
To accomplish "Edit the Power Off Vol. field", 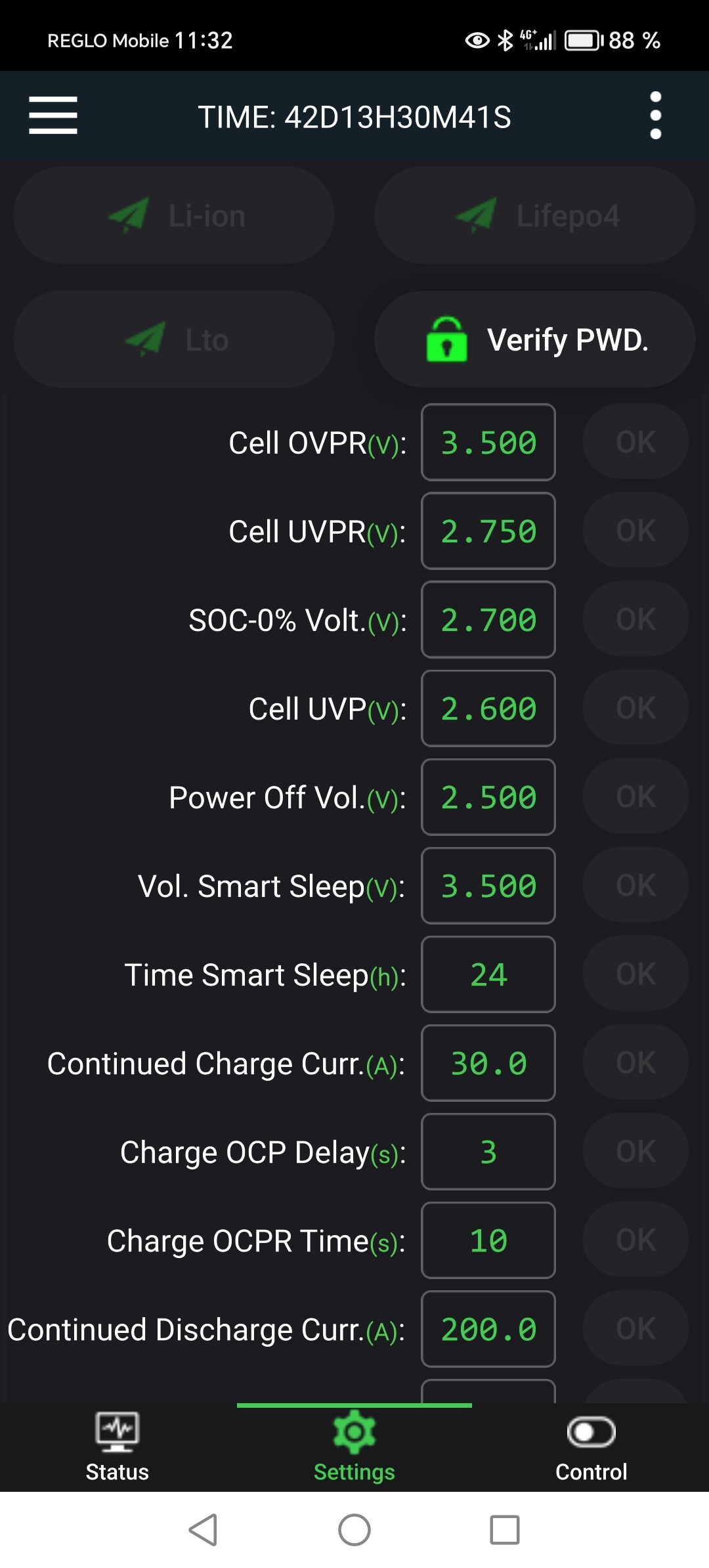I will pyautogui.click(x=488, y=797).
